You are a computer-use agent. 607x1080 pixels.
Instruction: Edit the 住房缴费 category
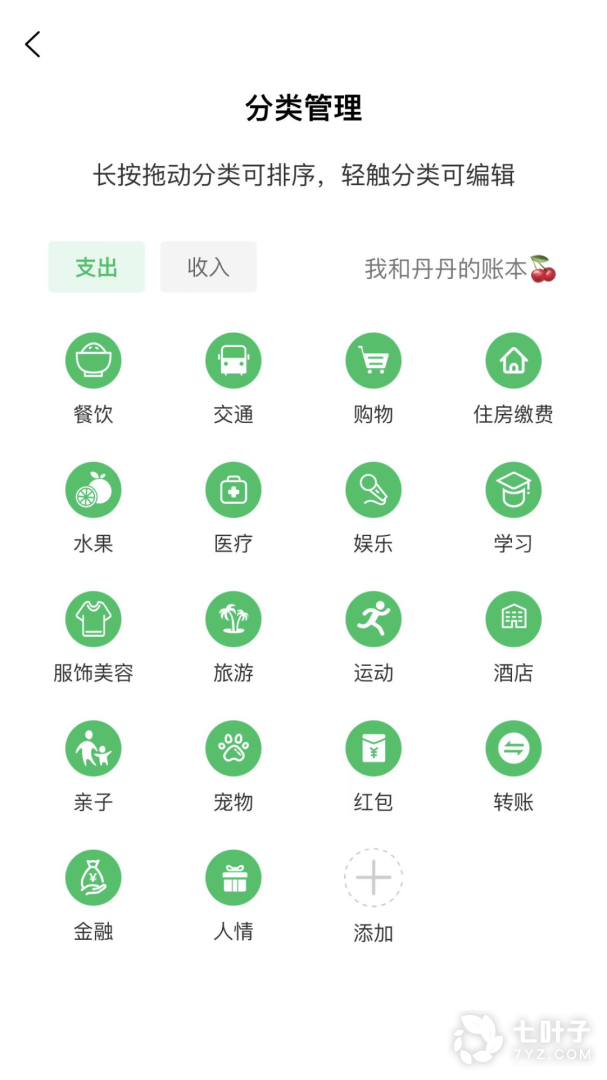513,361
